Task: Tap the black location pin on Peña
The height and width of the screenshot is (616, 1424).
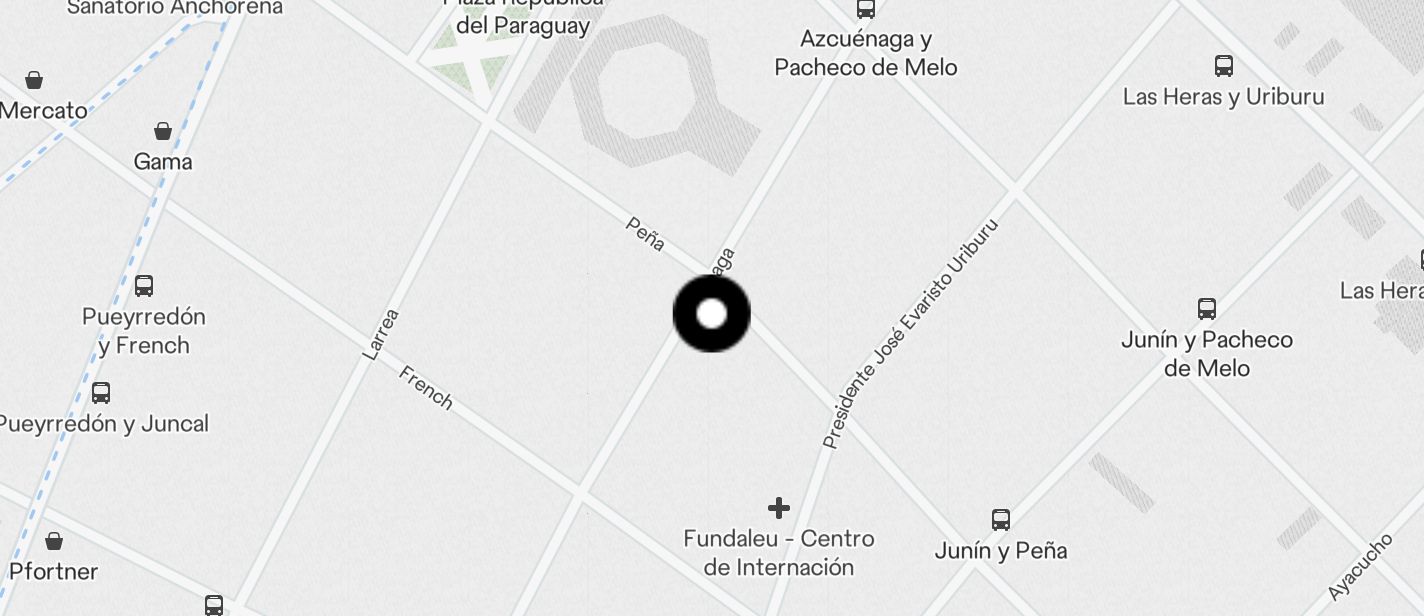Action: pos(711,314)
